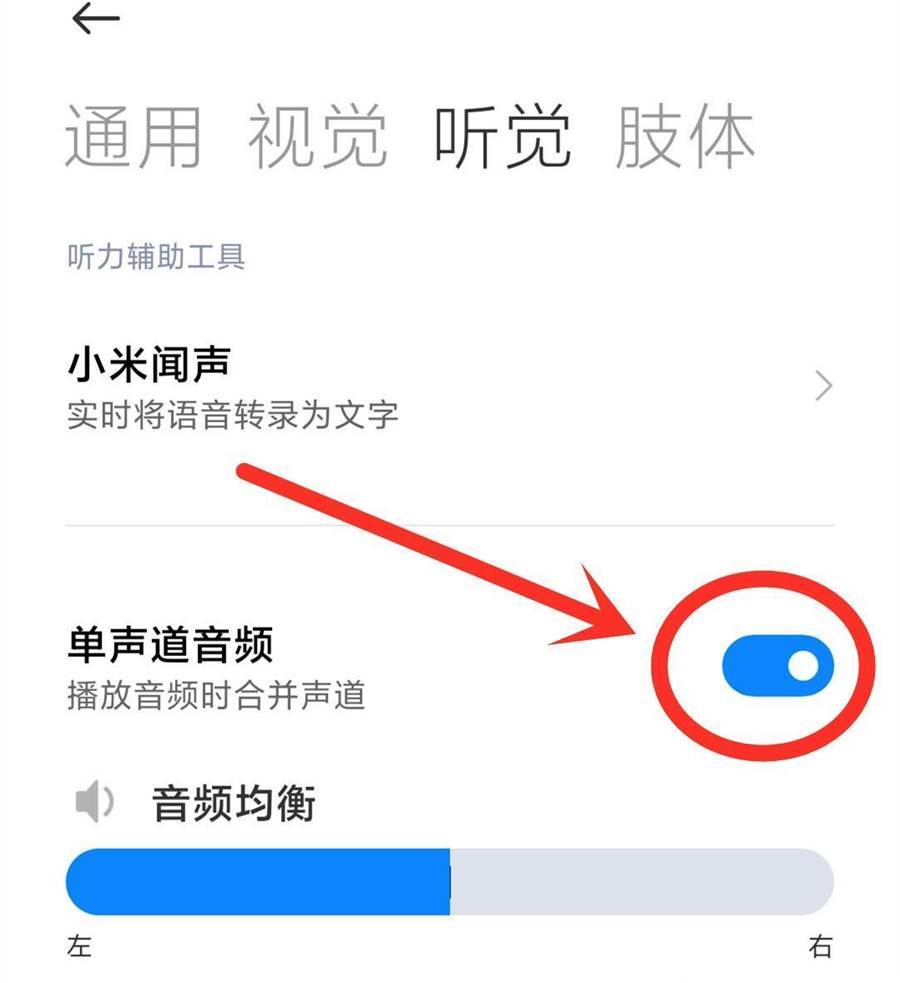The height and width of the screenshot is (983, 900).
Task: Turn off the 单声道音频 switch
Action: pos(777,666)
